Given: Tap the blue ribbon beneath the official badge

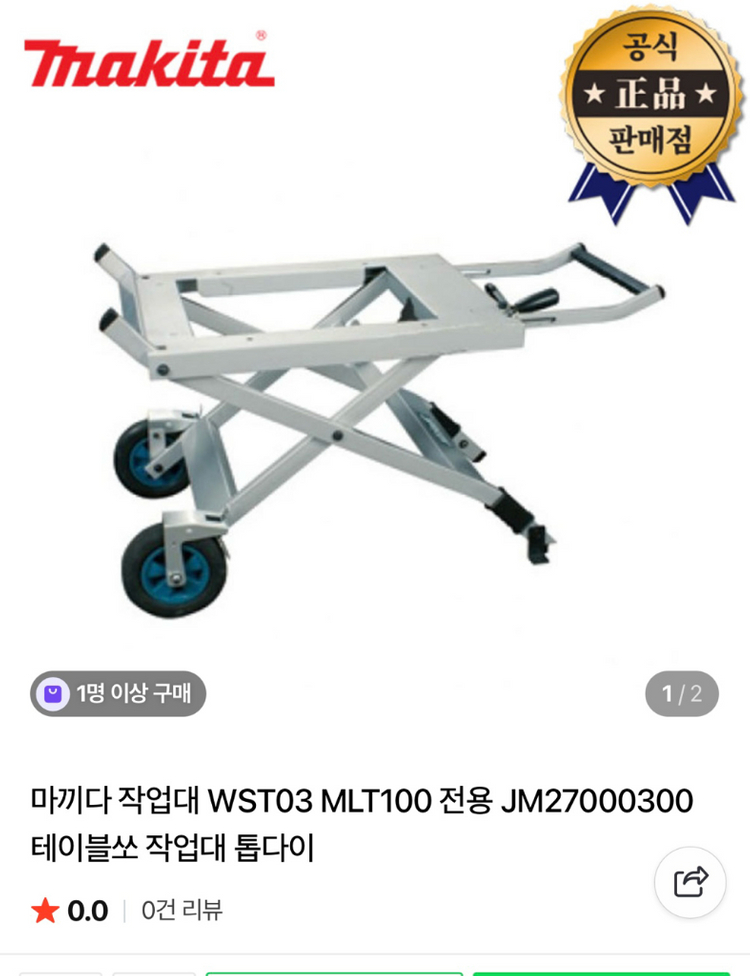Looking at the screenshot, I should pyautogui.click(x=648, y=185).
